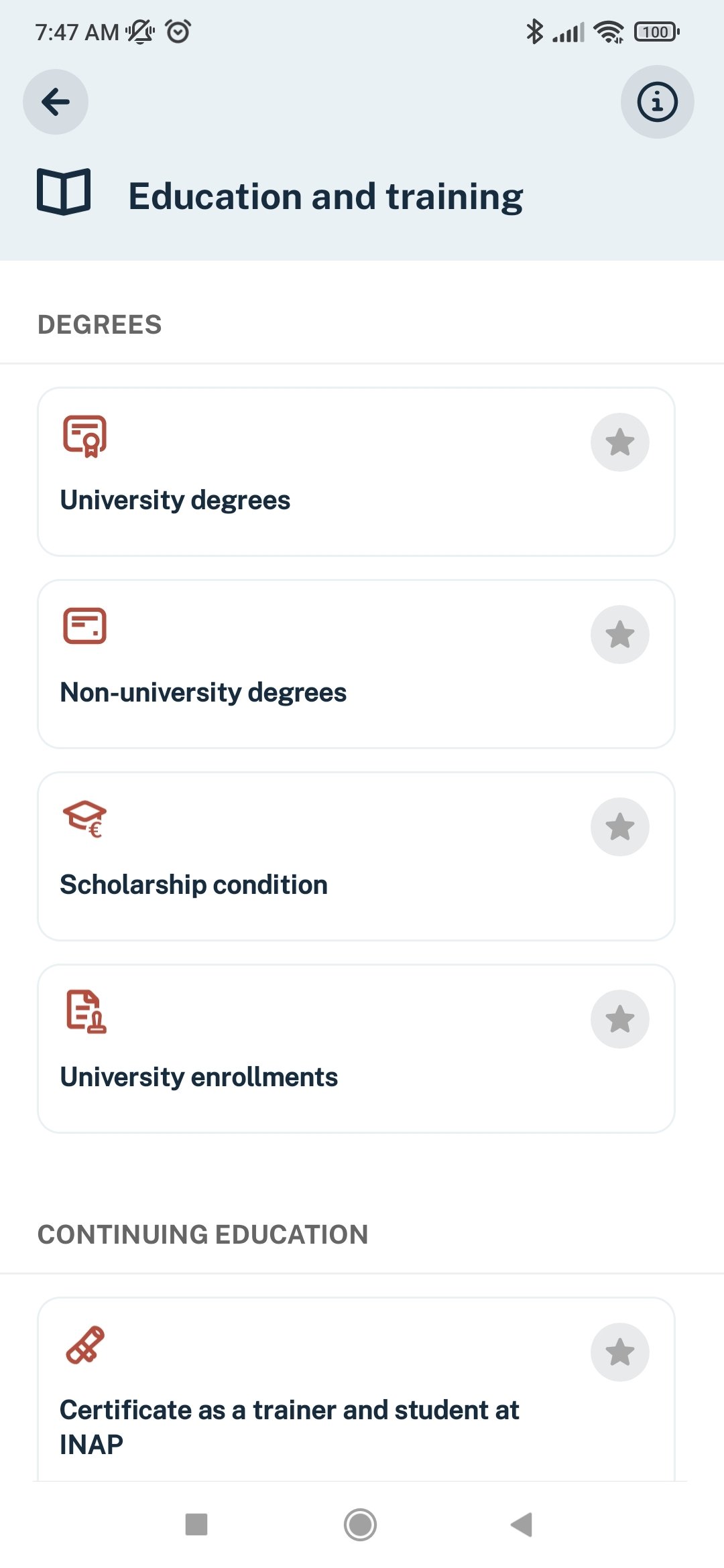Screen dimensions: 724x1568
Task: Tap the system home button
Action: point(360,1524)
